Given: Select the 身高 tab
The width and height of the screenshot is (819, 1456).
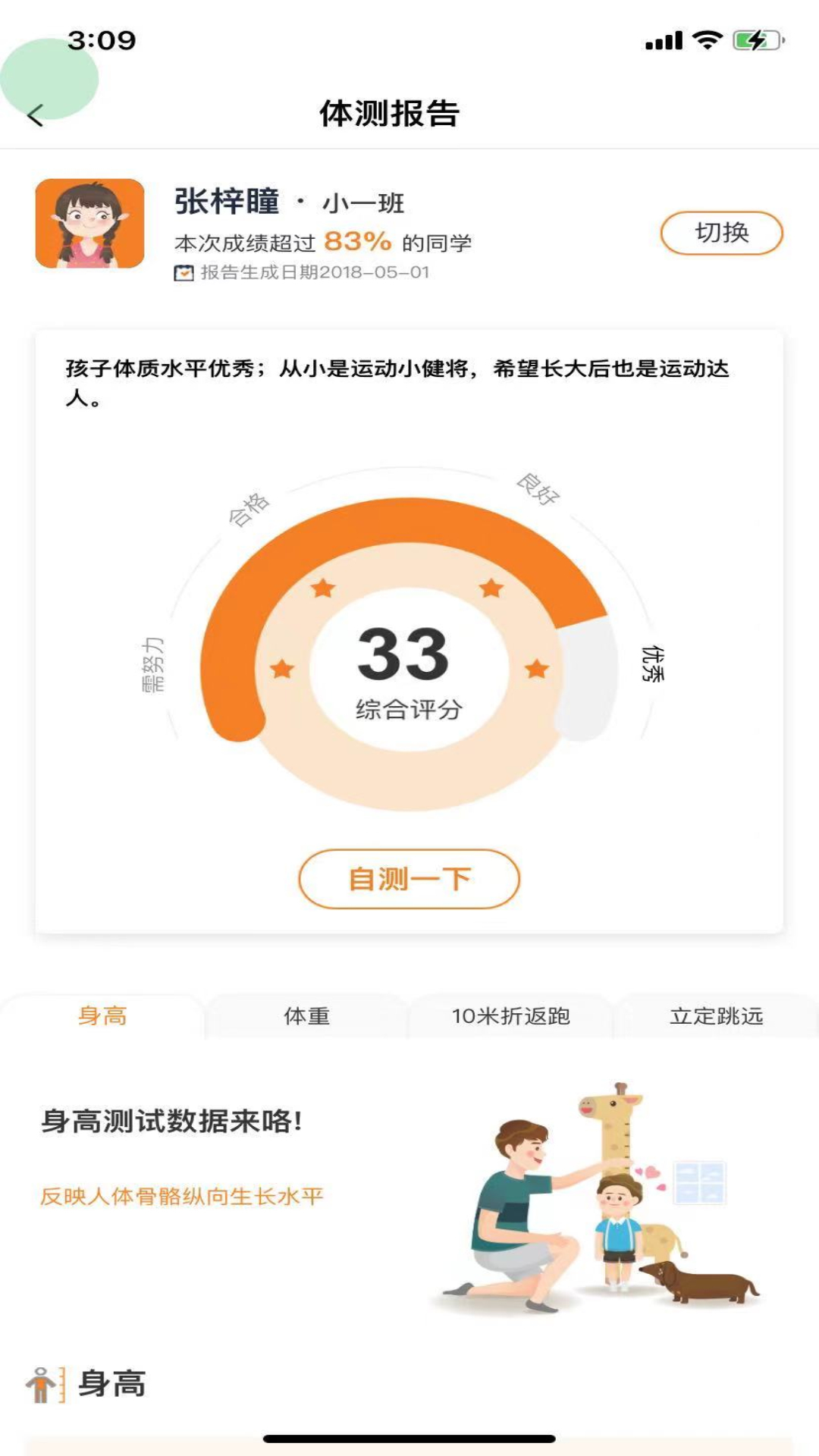Looking at the screenshot, I should pyautogui.click(x=102, y=1016).
